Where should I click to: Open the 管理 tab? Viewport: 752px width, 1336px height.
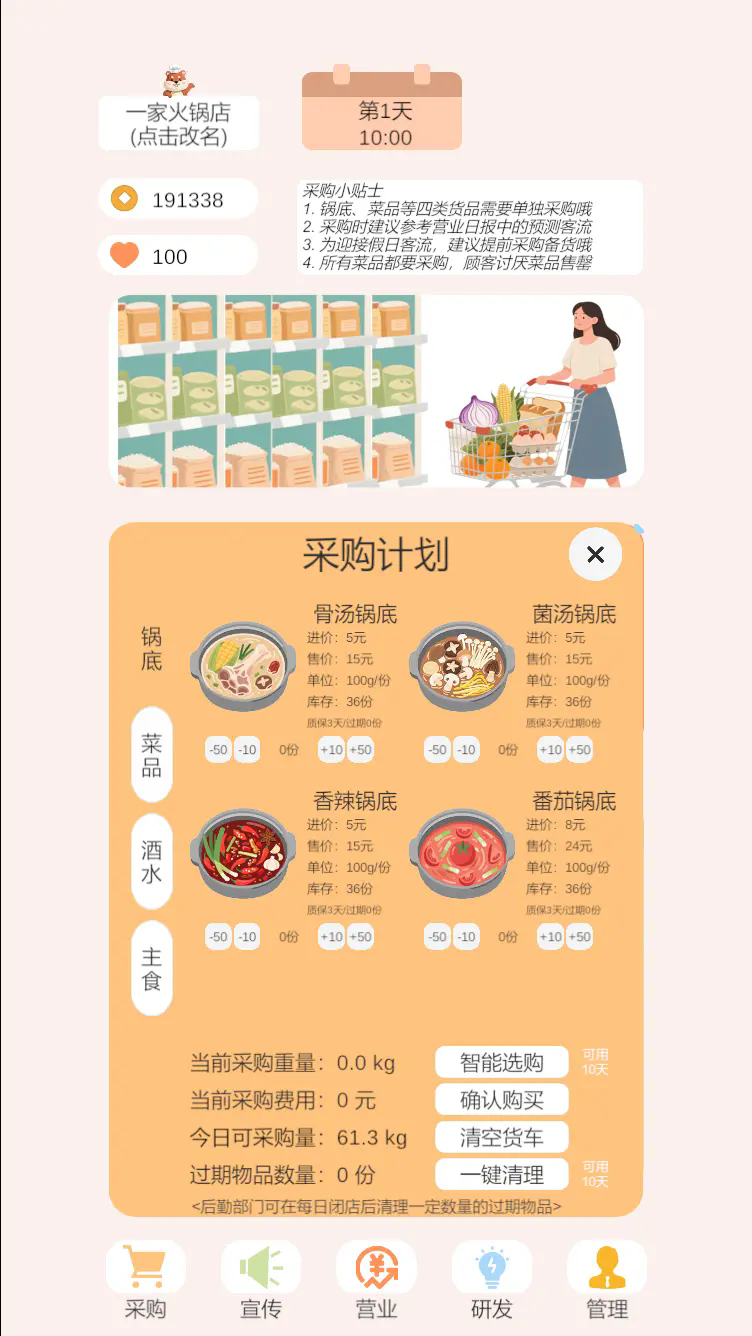607,1280
